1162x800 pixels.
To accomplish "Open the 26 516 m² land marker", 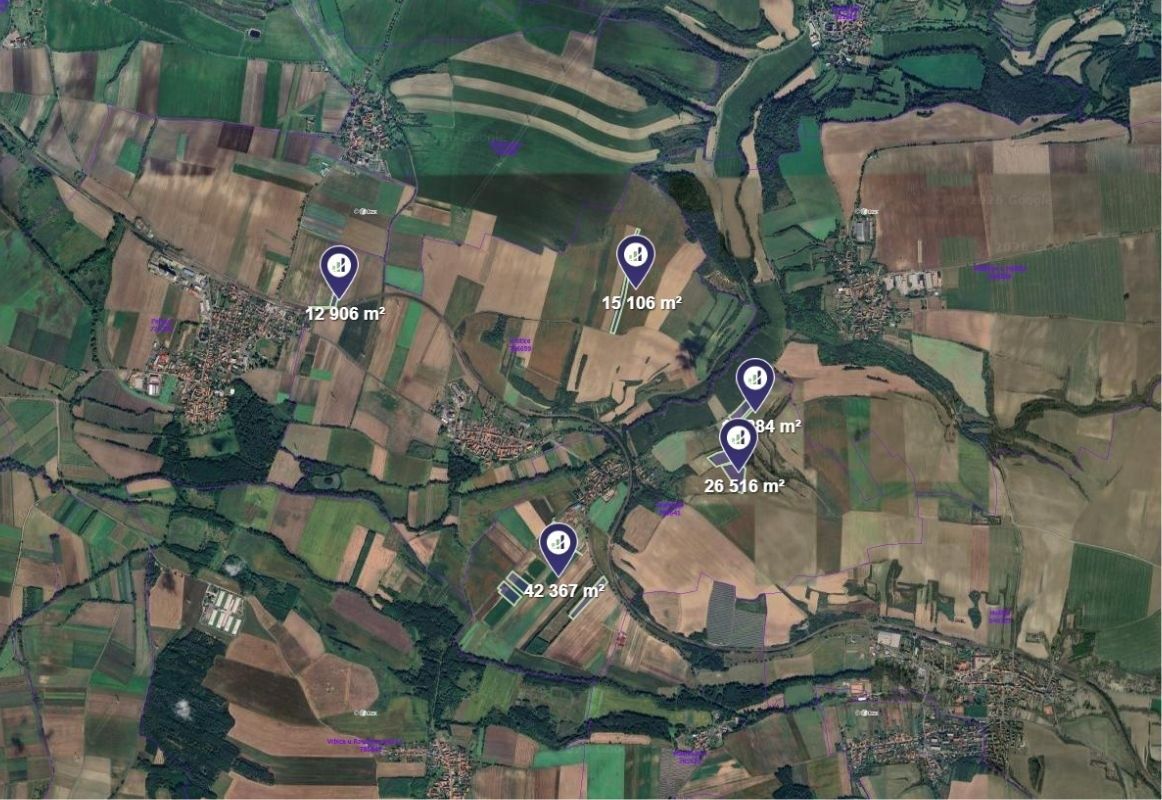I will point(738,439).
